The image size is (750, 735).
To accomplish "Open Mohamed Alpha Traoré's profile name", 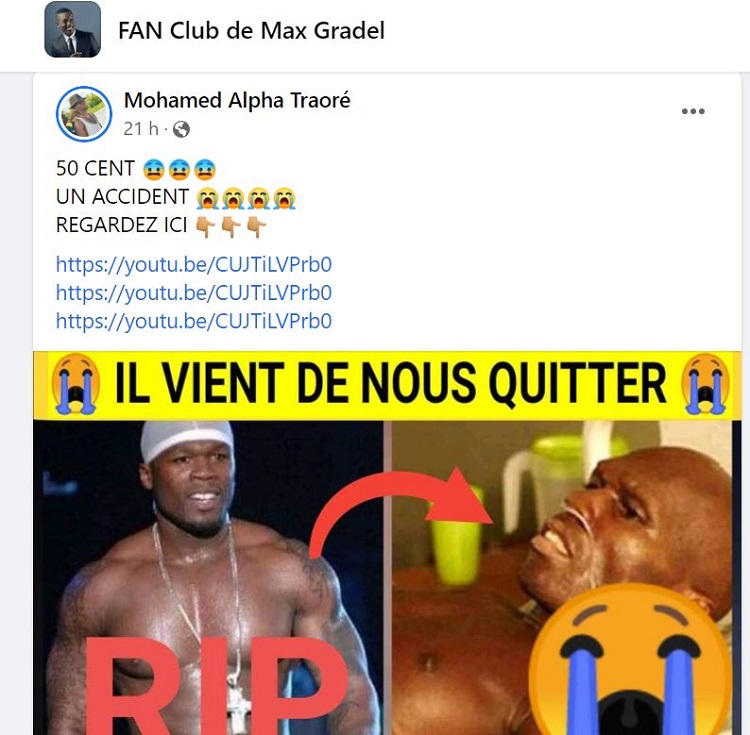I will click(x=237, y=101).
